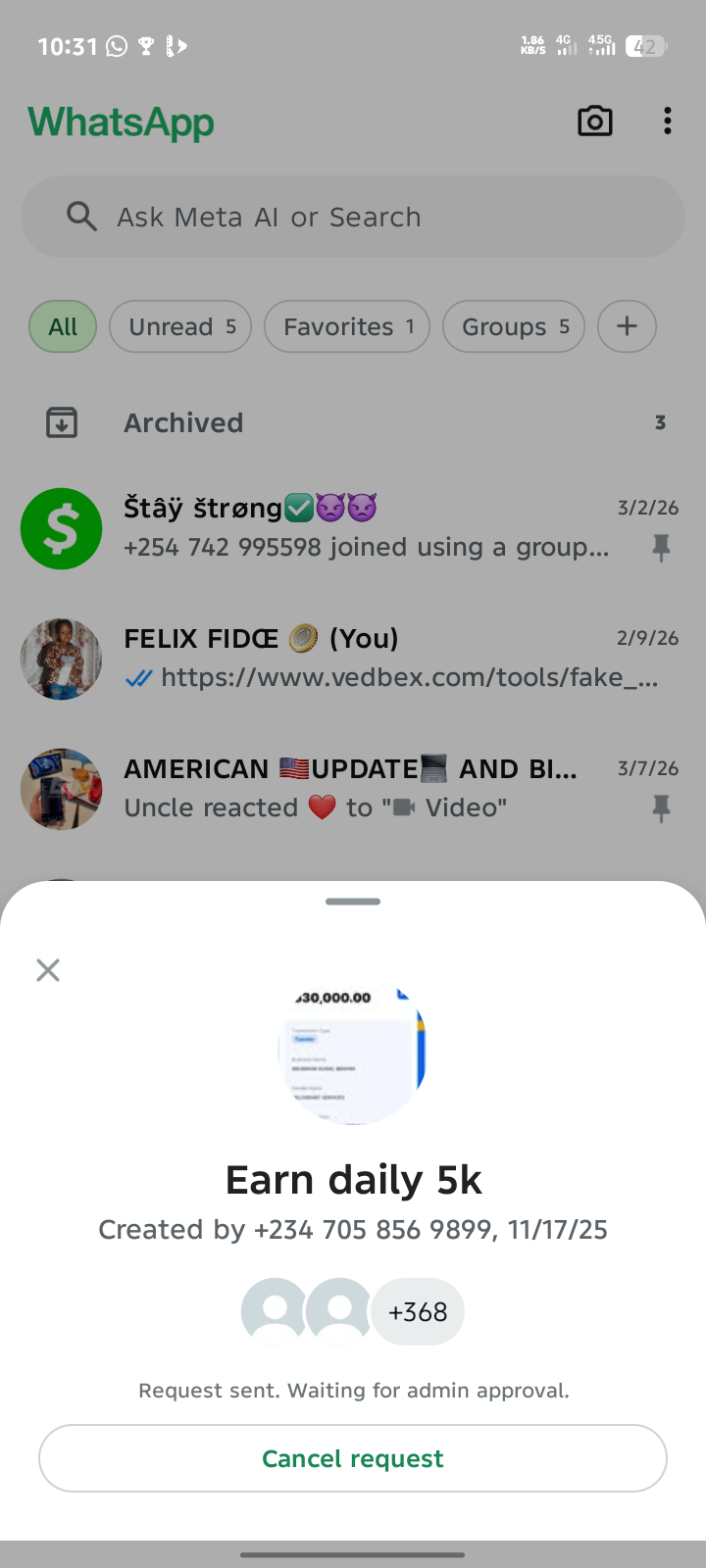Tap the Ask Meta AI or Search field

353,217
